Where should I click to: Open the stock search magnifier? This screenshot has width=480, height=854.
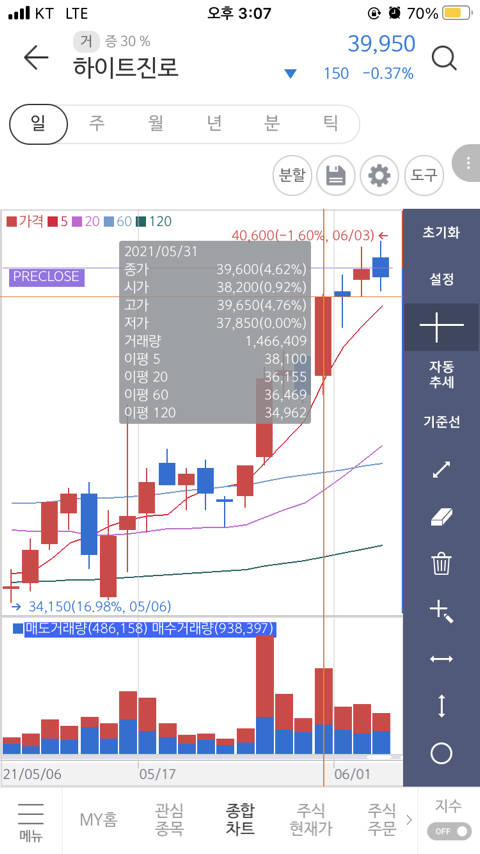(444, 57)
